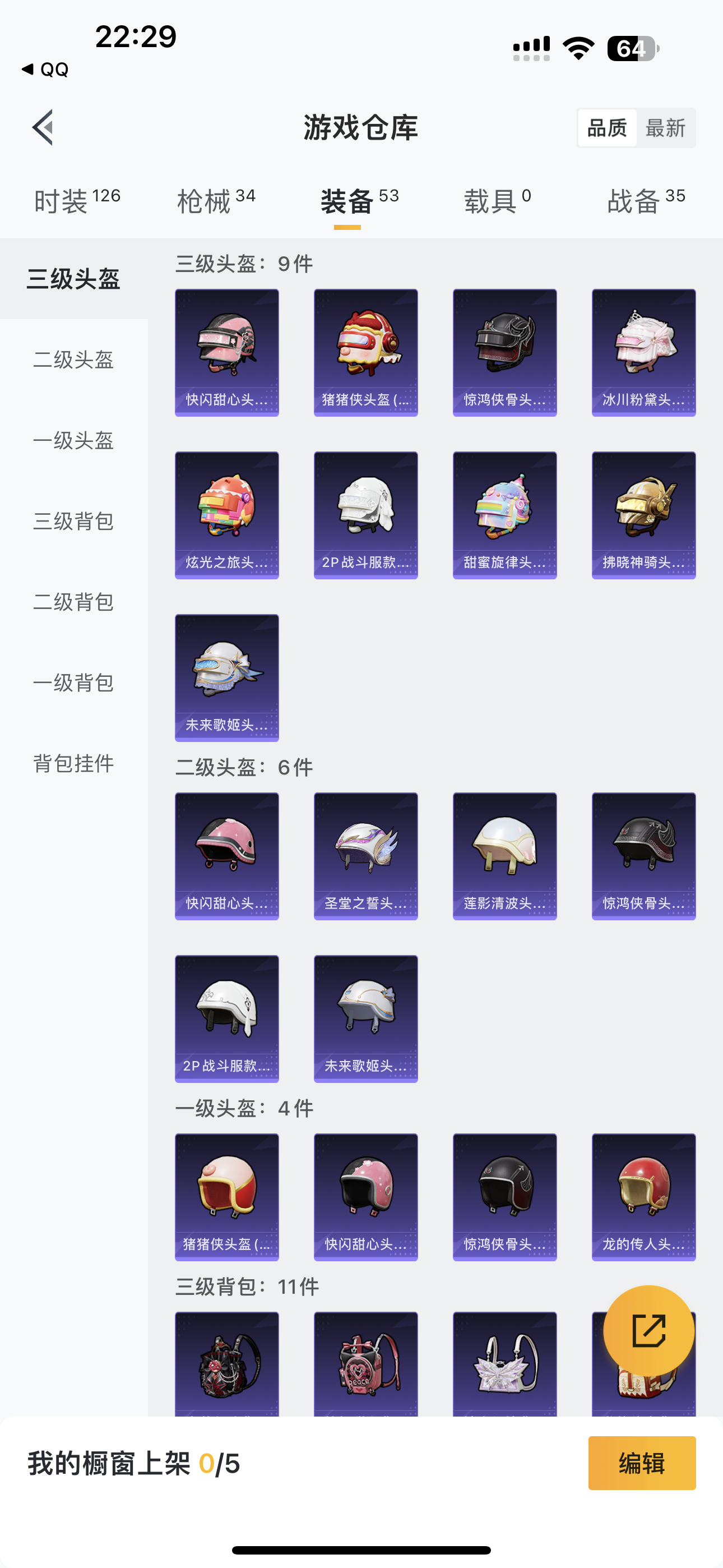723x1568 pixels.
Task: Jump to 二级背包 category
Action: (73, 602)
